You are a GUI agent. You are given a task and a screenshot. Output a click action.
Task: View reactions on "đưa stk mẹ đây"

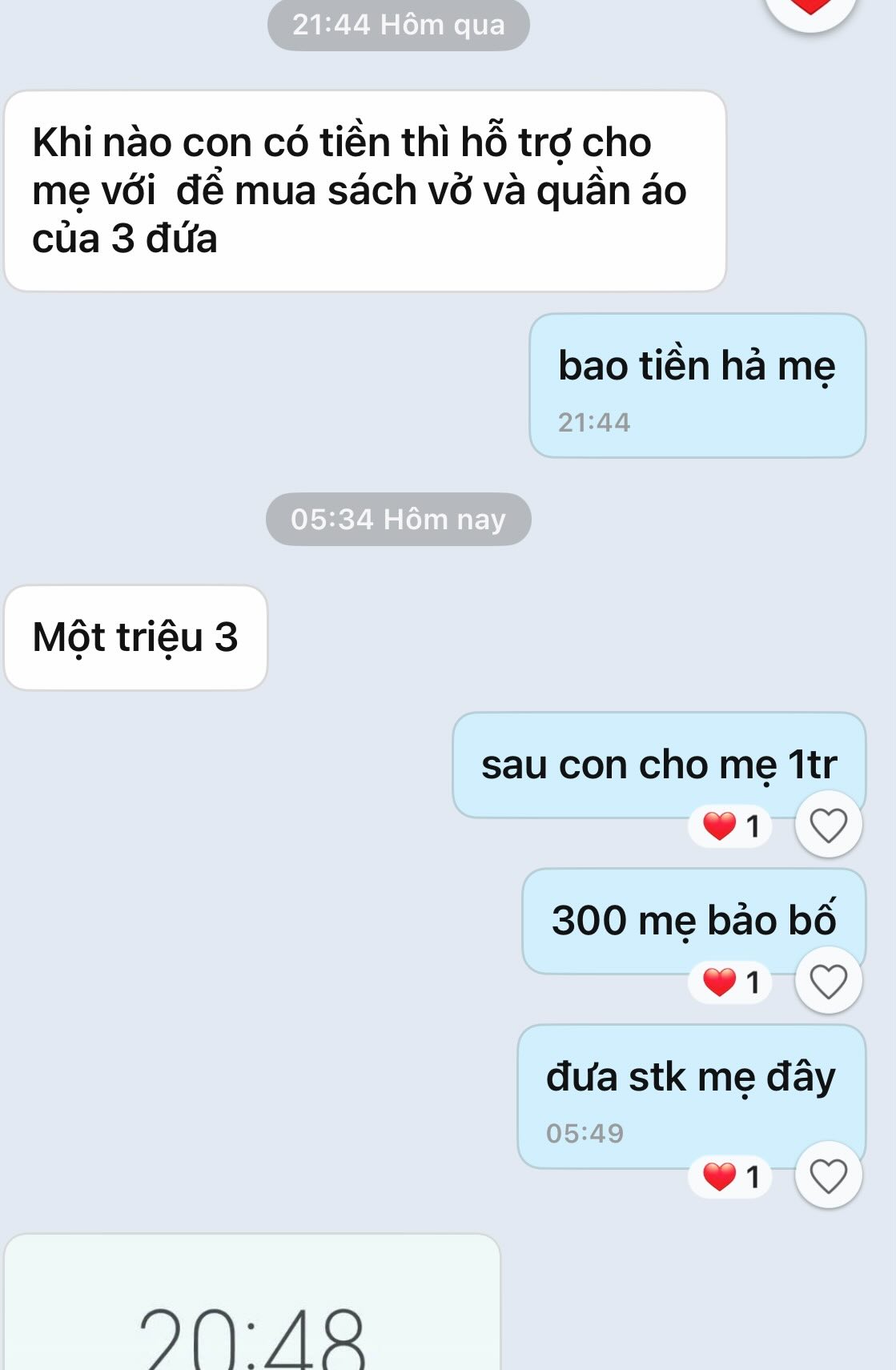[730, 1176]
